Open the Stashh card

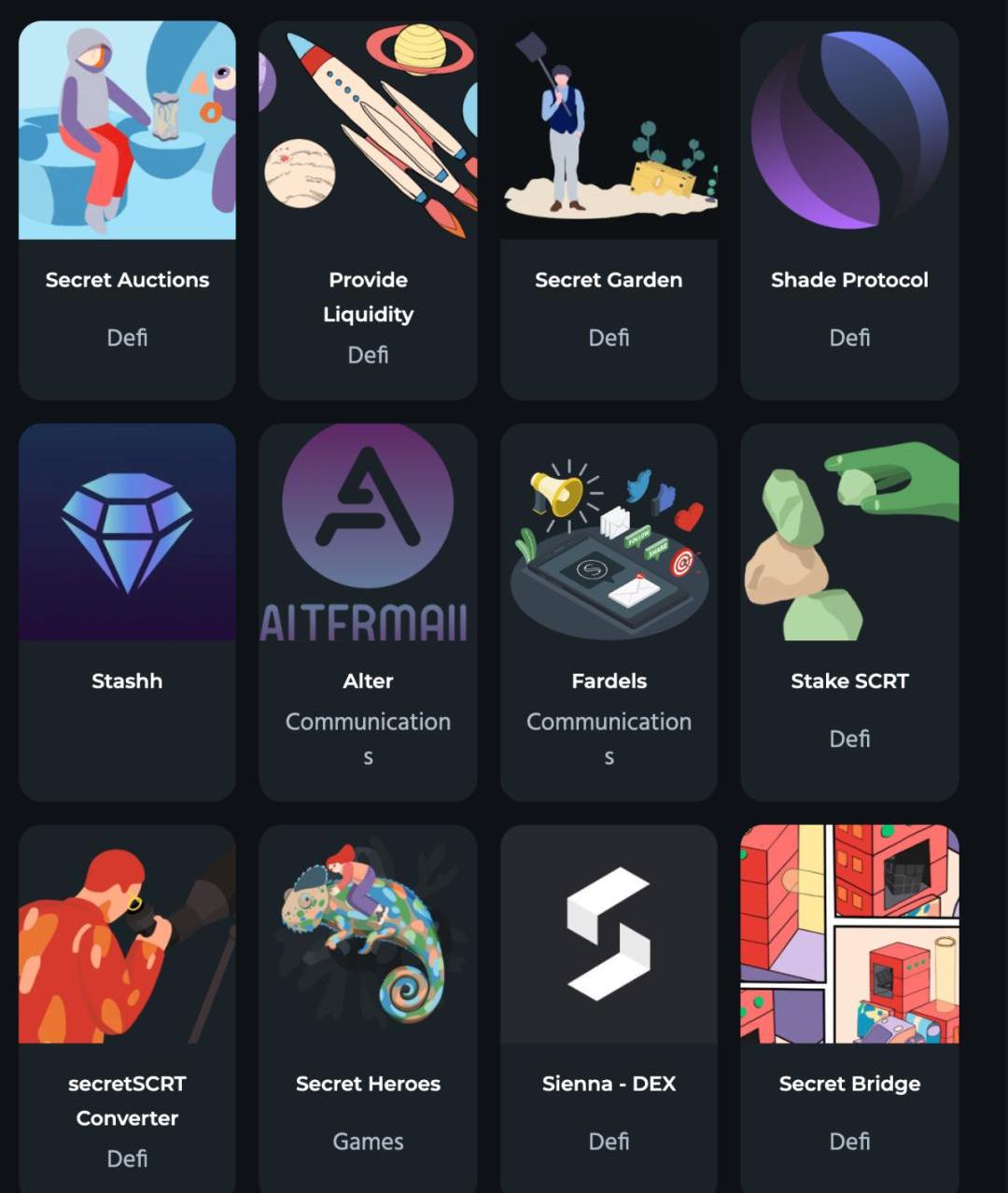coord(127,611)
